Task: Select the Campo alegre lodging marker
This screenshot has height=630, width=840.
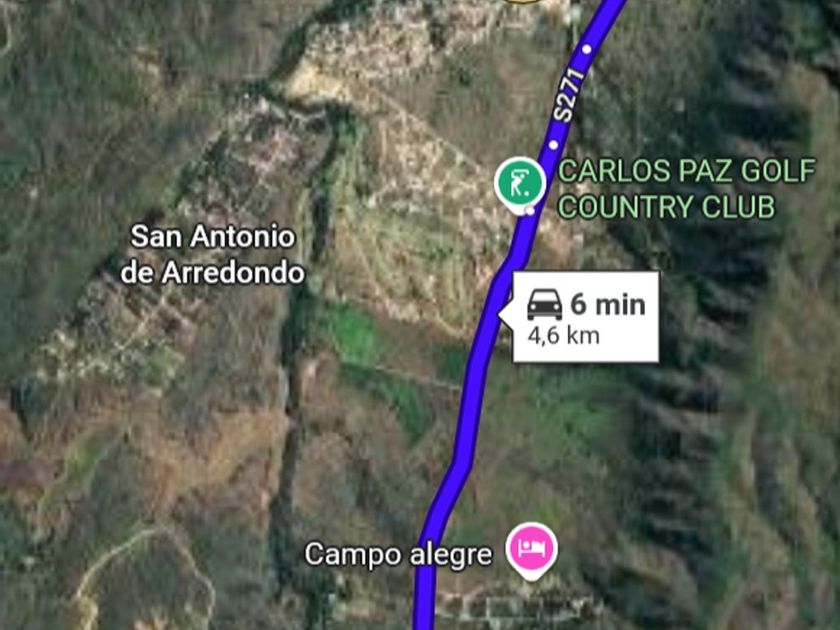Action: coord(531,548)
